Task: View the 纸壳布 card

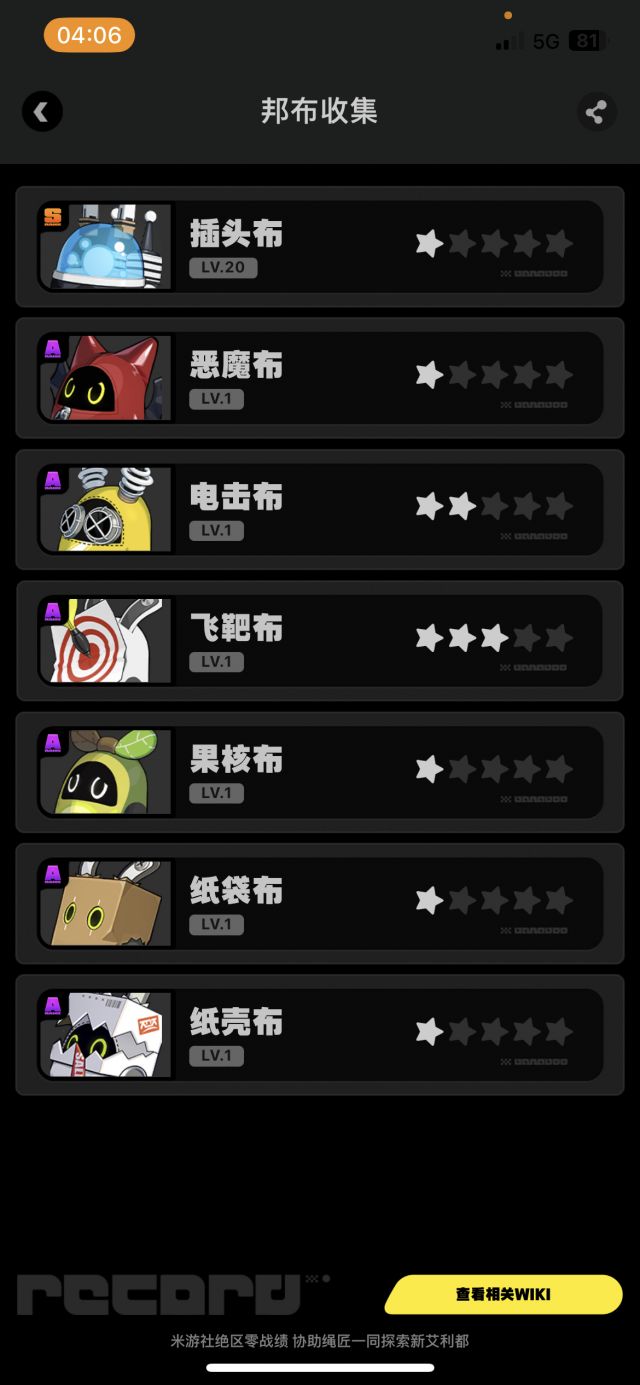Action: pos(320,1035)
